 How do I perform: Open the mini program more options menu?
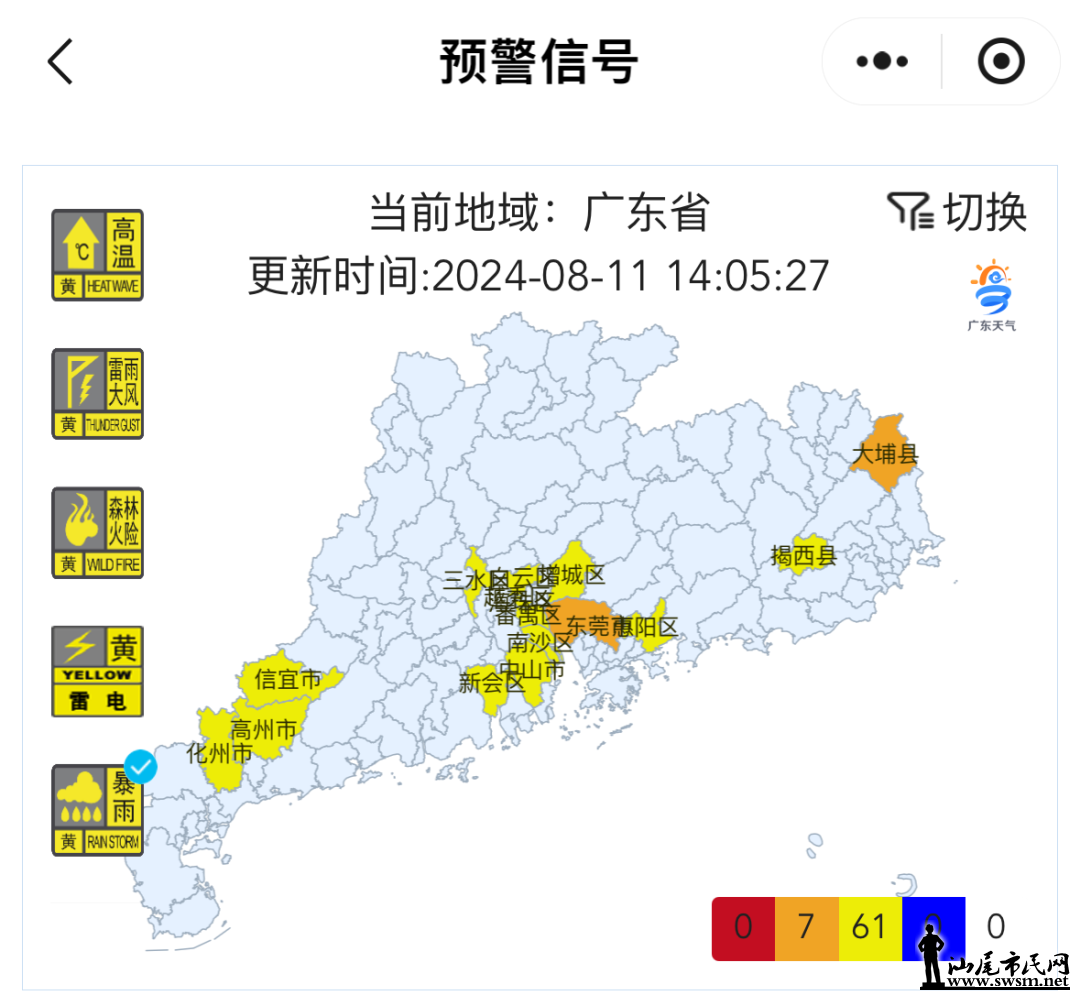coord(882,62)
